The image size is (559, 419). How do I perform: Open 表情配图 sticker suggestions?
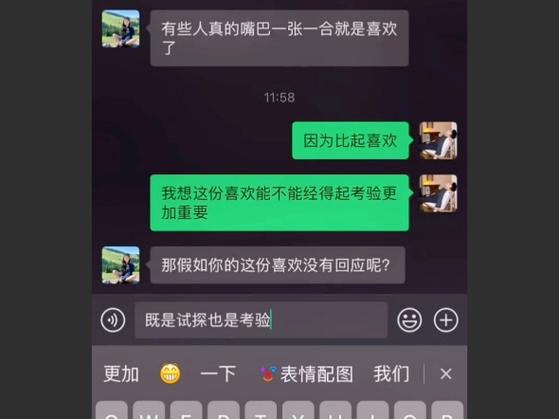tap(306, 374)
